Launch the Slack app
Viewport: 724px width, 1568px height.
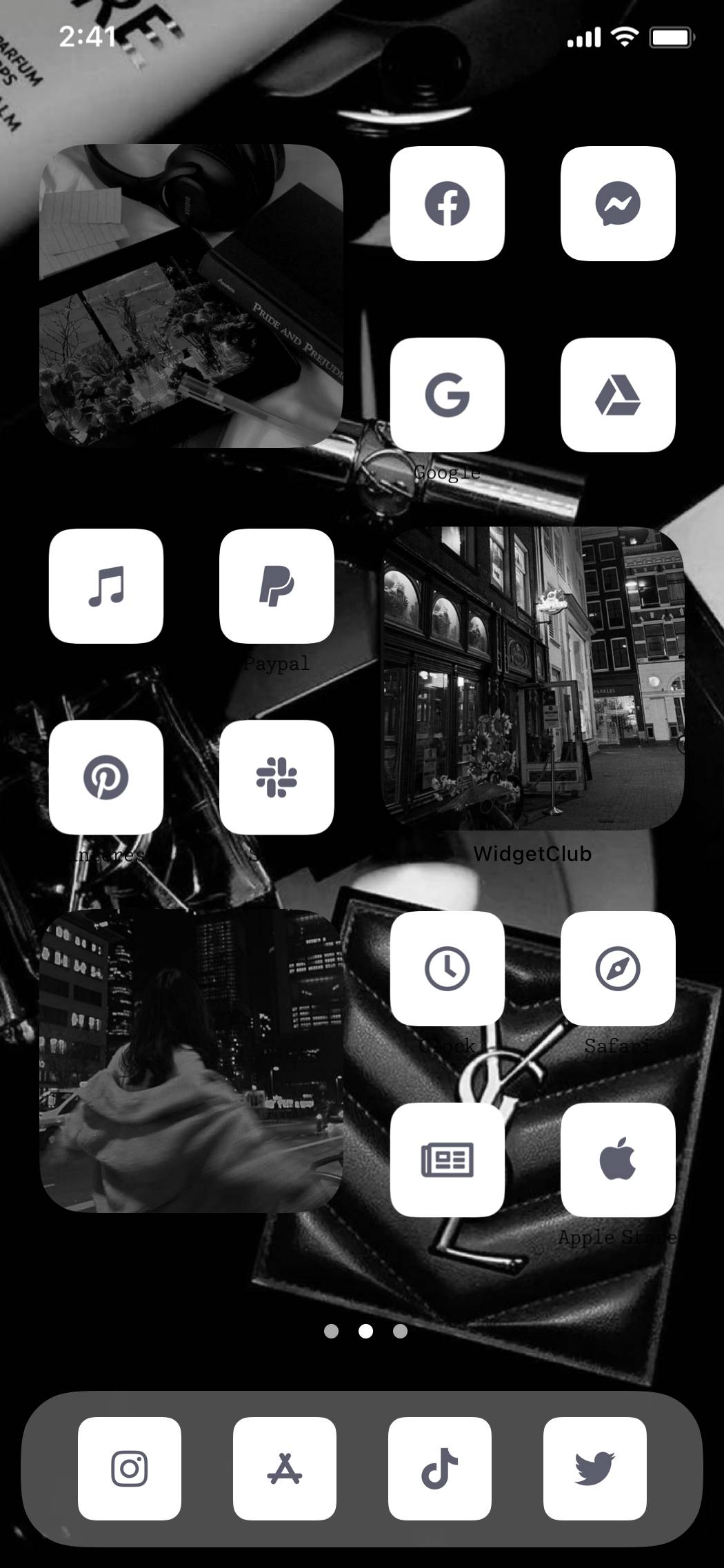(276, 777)
